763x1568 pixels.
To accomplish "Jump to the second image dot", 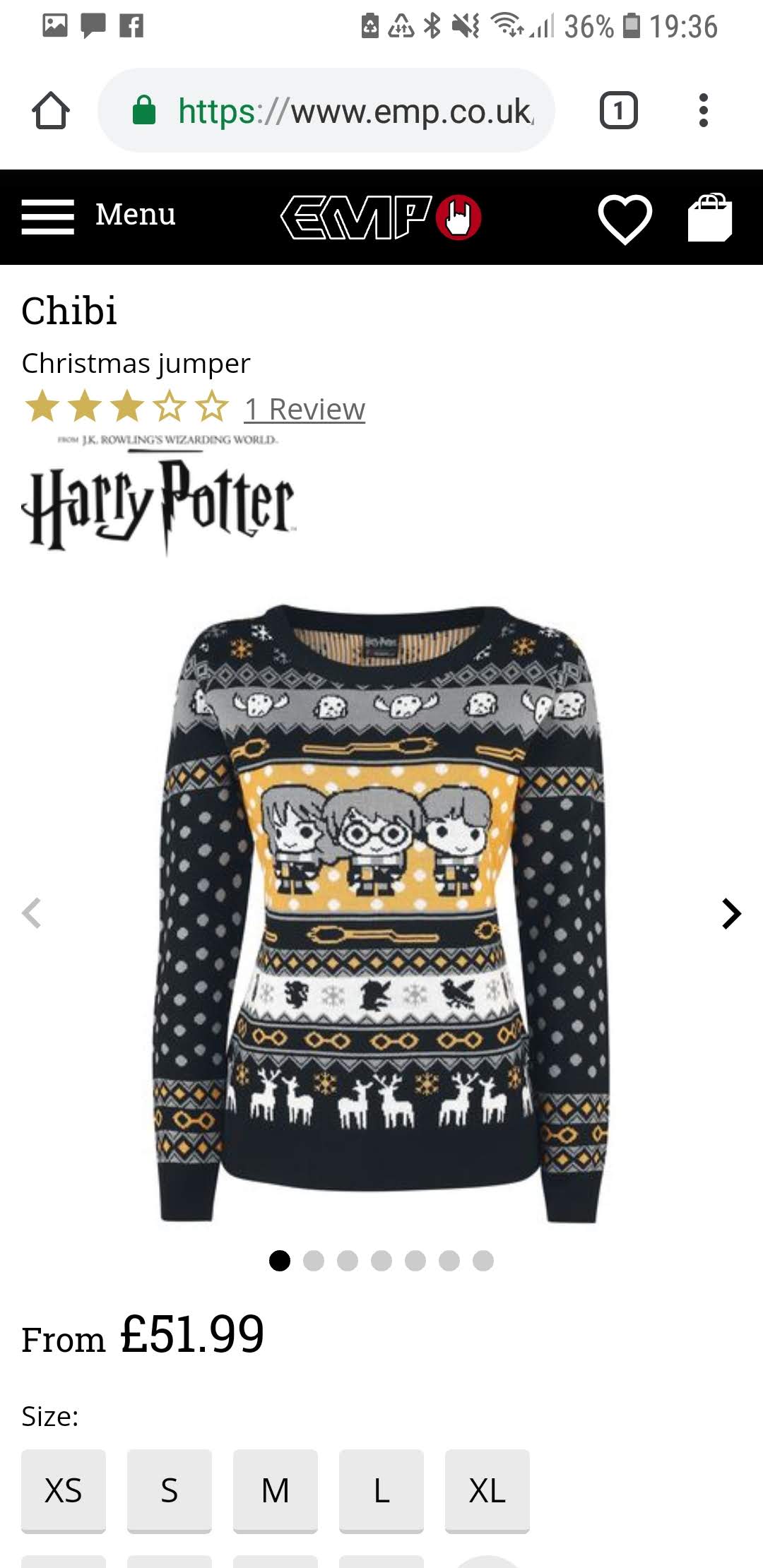I will pos(314,1261).
